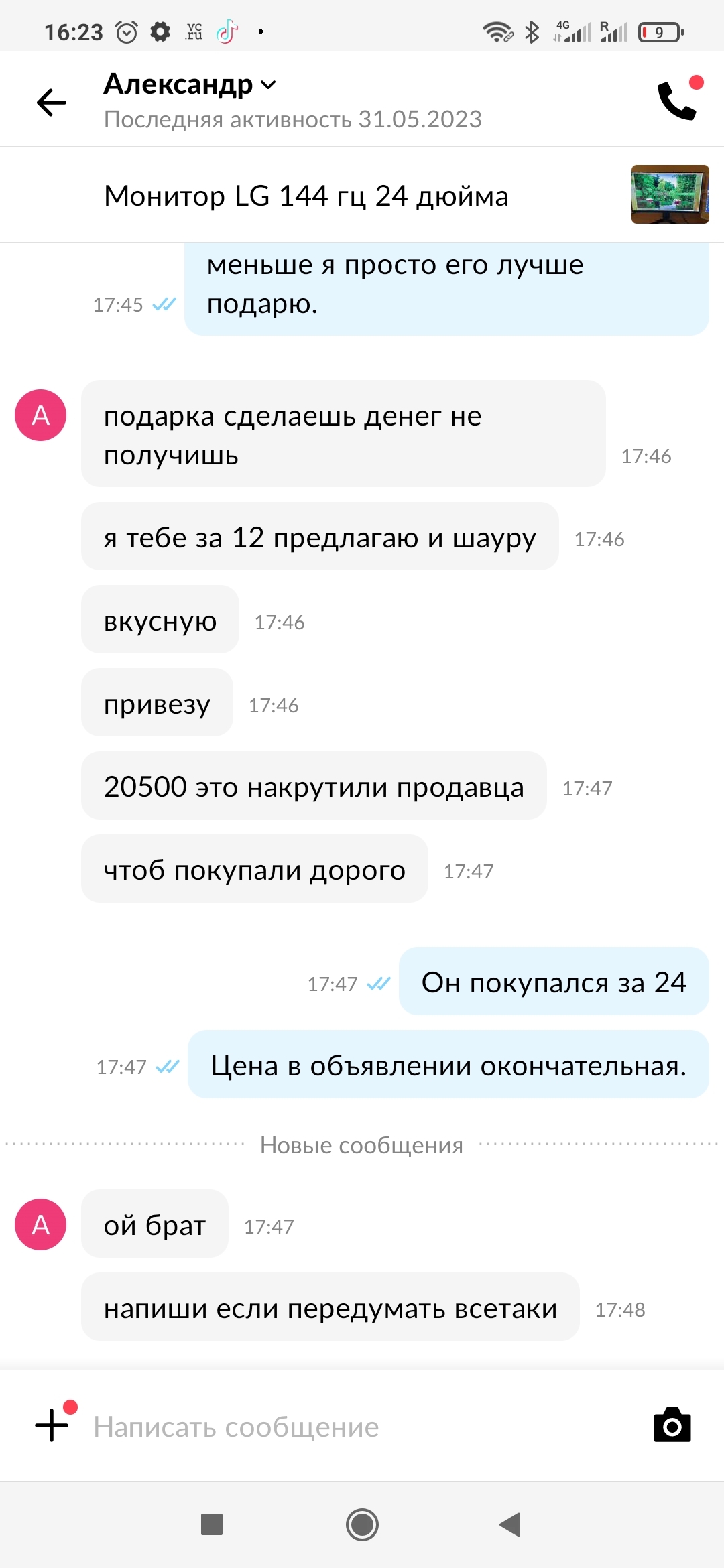The width and height of the screenshot is (724, 1568).
Task: Tap the system home button
Action: tap(362, 1524)
